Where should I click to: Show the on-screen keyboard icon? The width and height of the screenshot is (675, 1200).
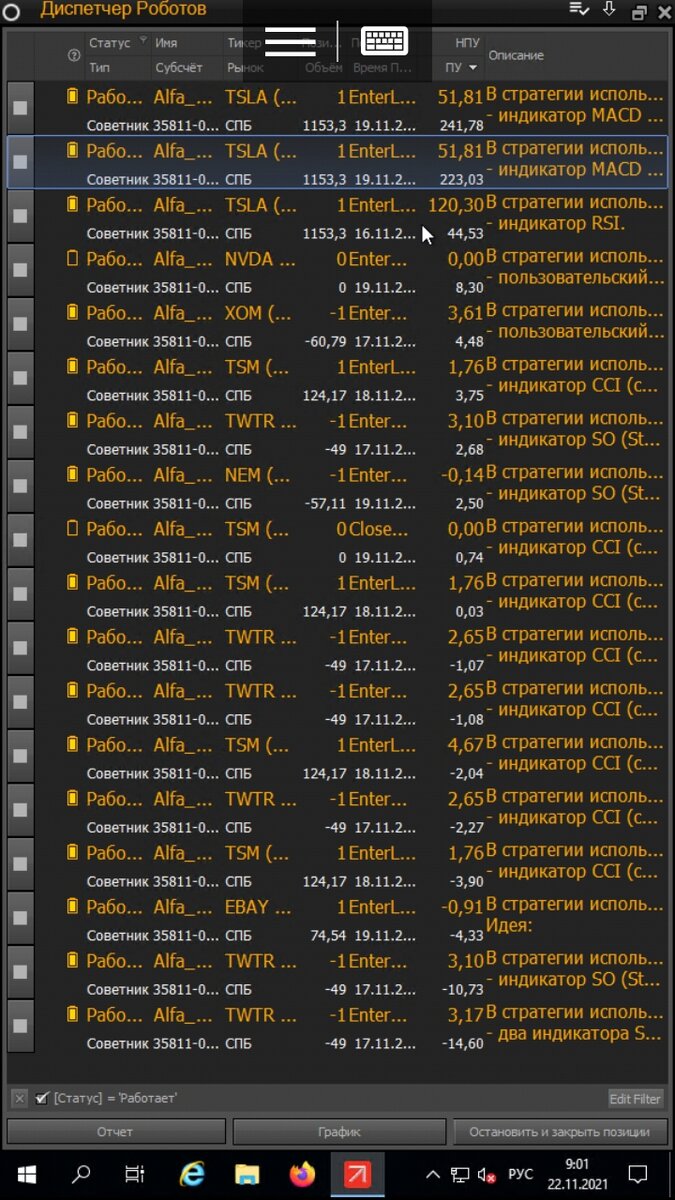tap(384, 42)
